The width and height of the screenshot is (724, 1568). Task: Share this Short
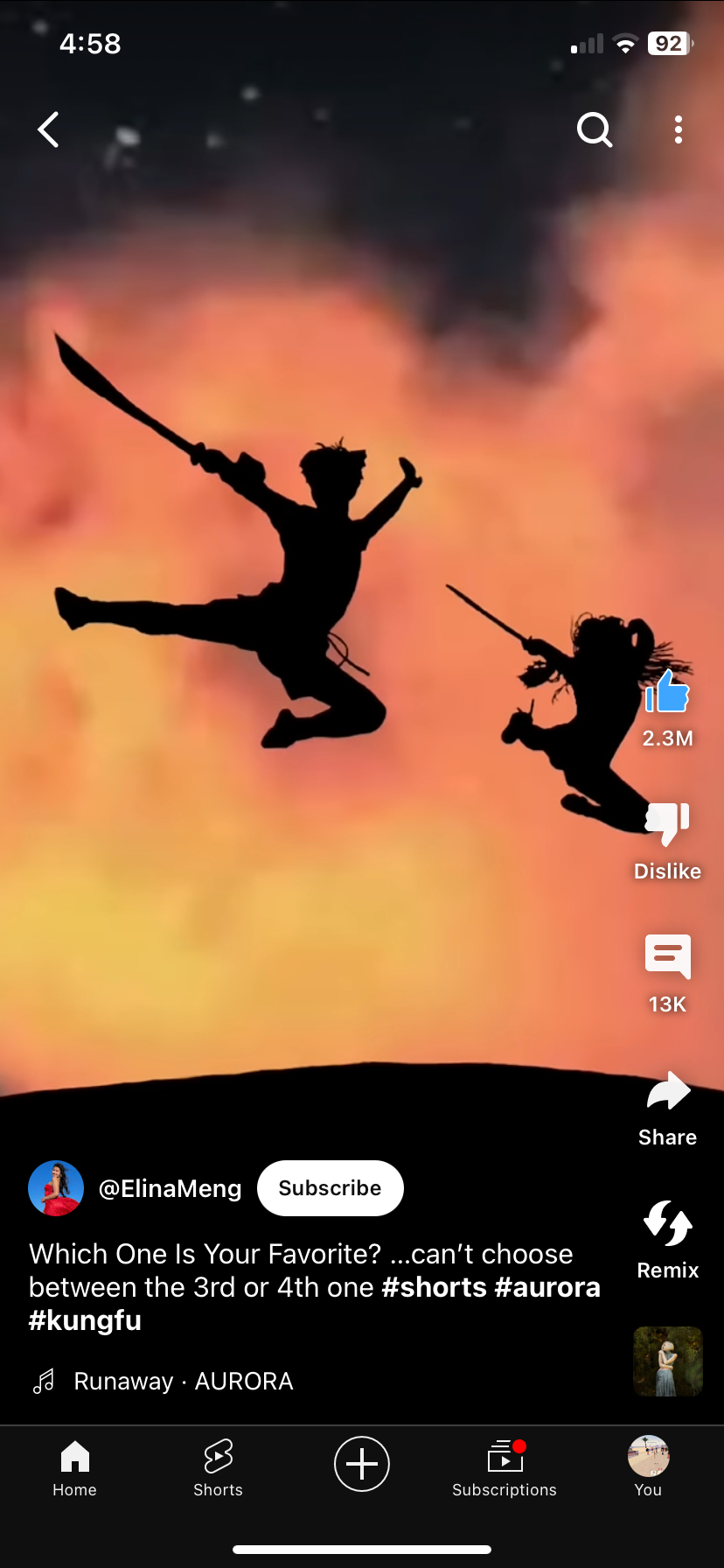click(x=667, y=1094)
